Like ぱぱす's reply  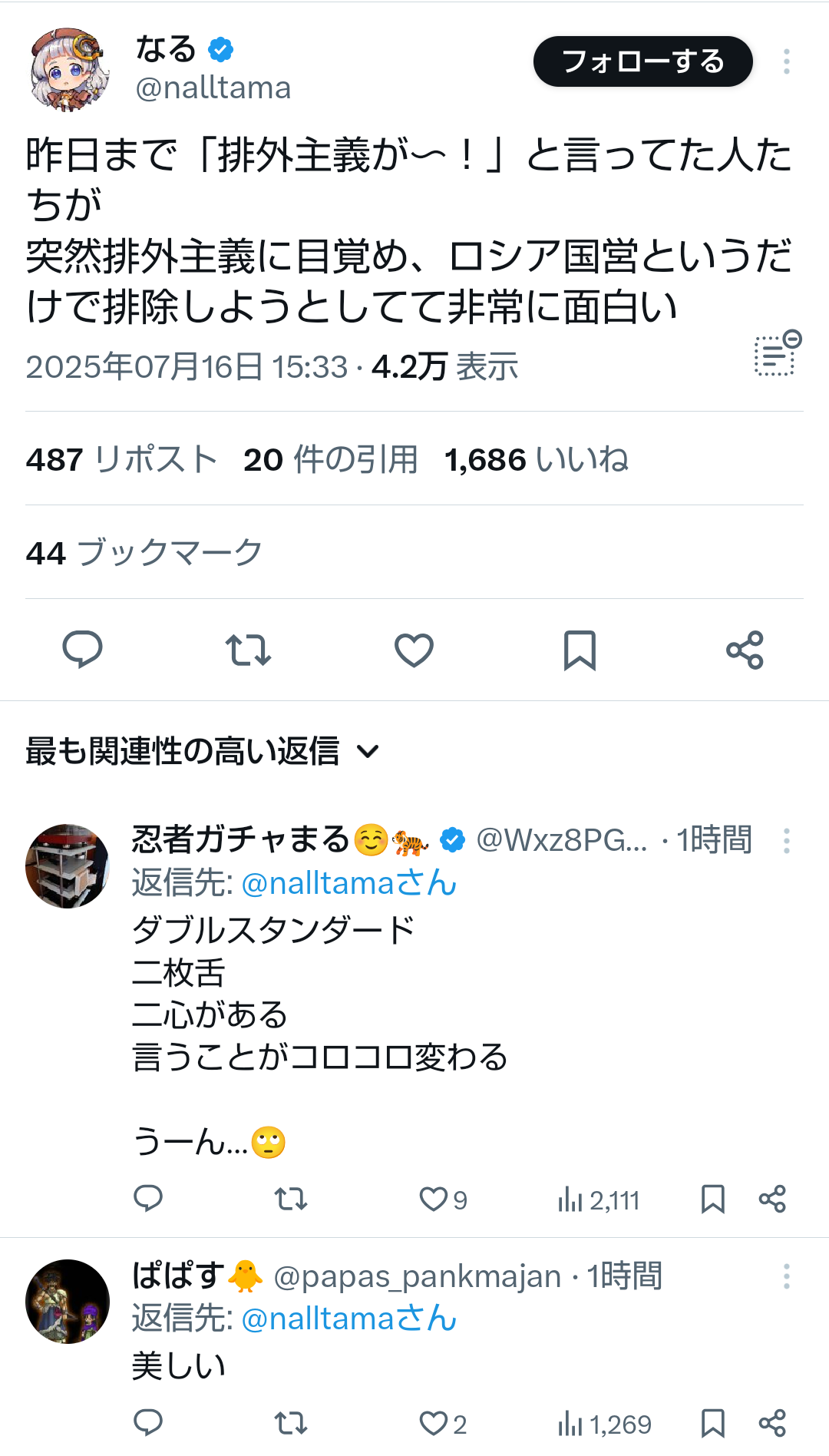(443, 1424)
